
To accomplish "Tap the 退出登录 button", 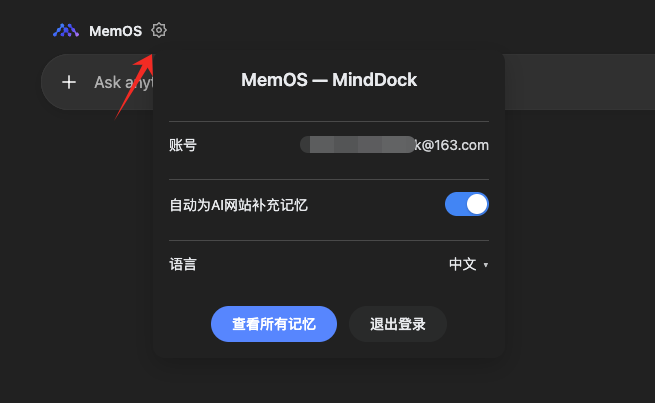I will tap(397, 324).
